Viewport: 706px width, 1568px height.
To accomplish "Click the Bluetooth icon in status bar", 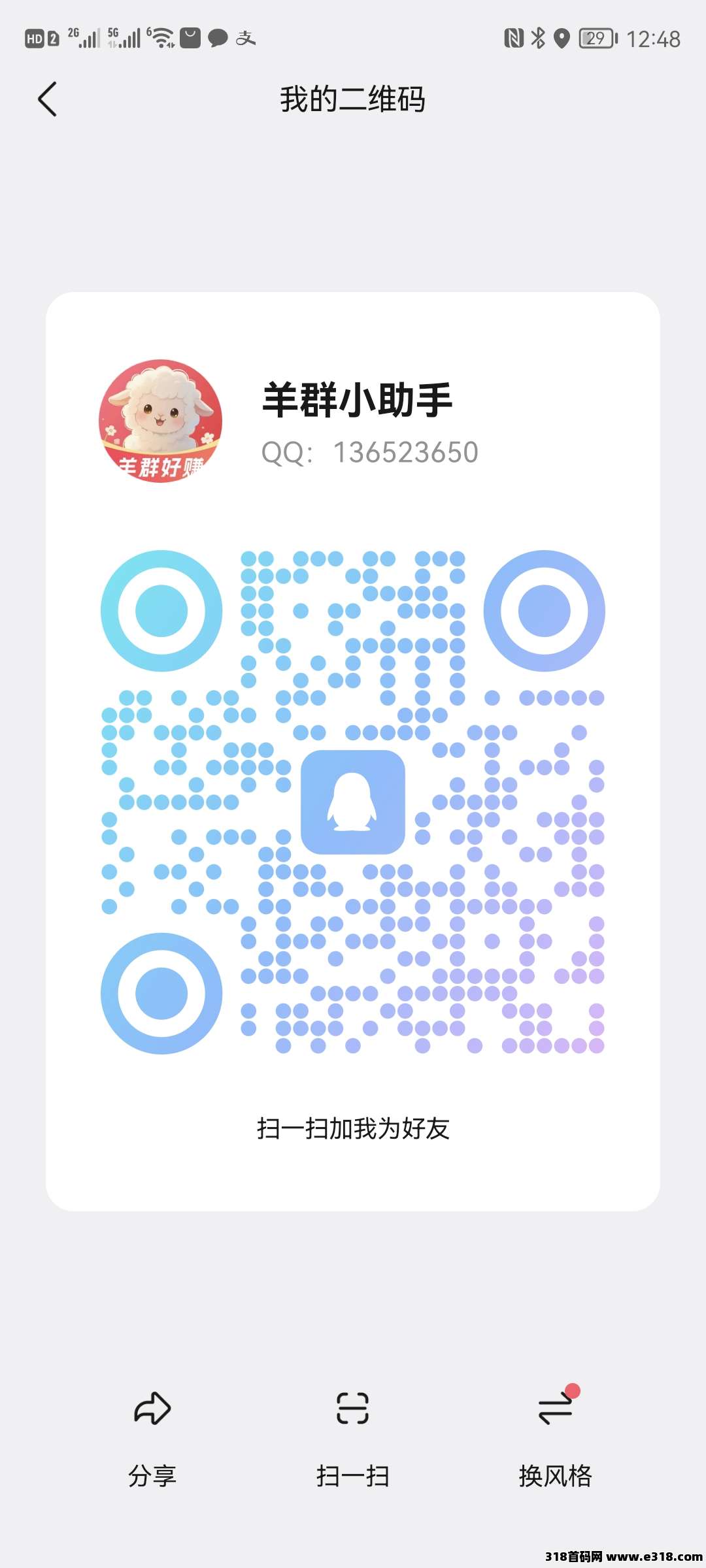I will (539, 39).
